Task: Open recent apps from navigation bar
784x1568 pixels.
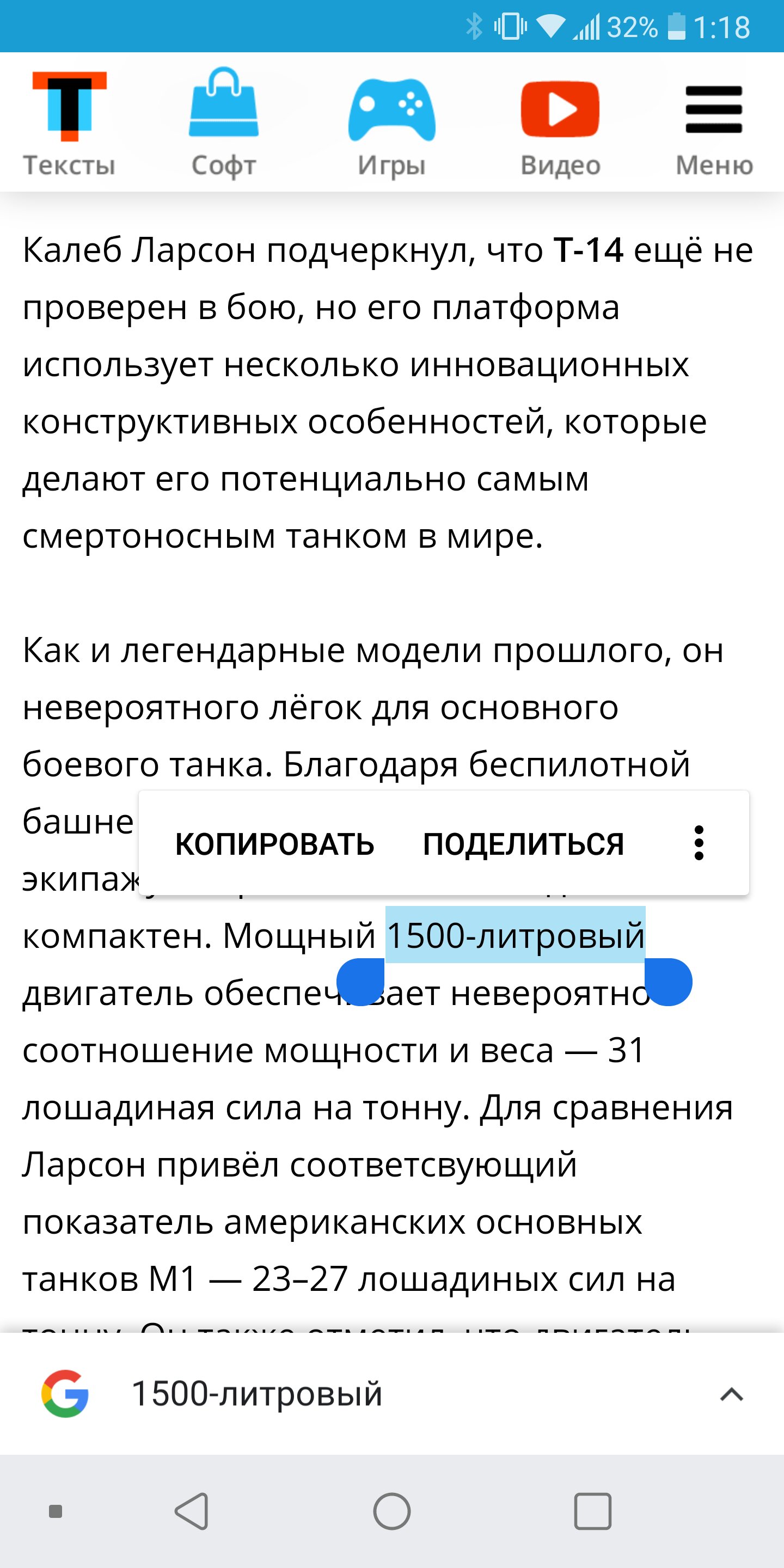Action: [592, 1511]
